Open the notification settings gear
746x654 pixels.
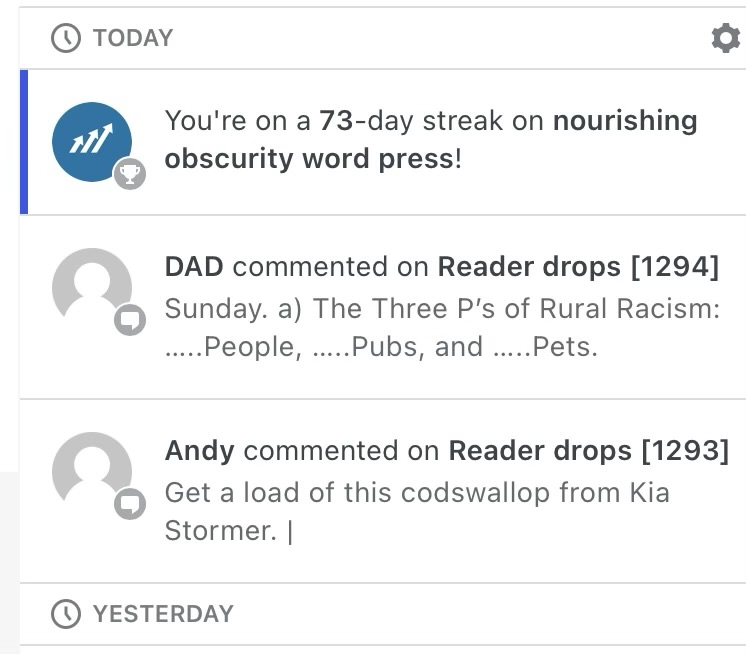tap(725, 39)
